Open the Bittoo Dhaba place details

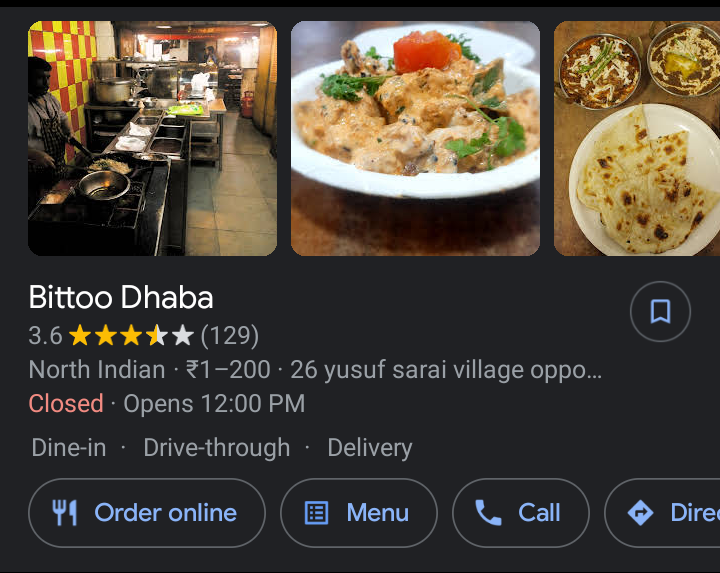pyautogui.click(x=121, y=298)
